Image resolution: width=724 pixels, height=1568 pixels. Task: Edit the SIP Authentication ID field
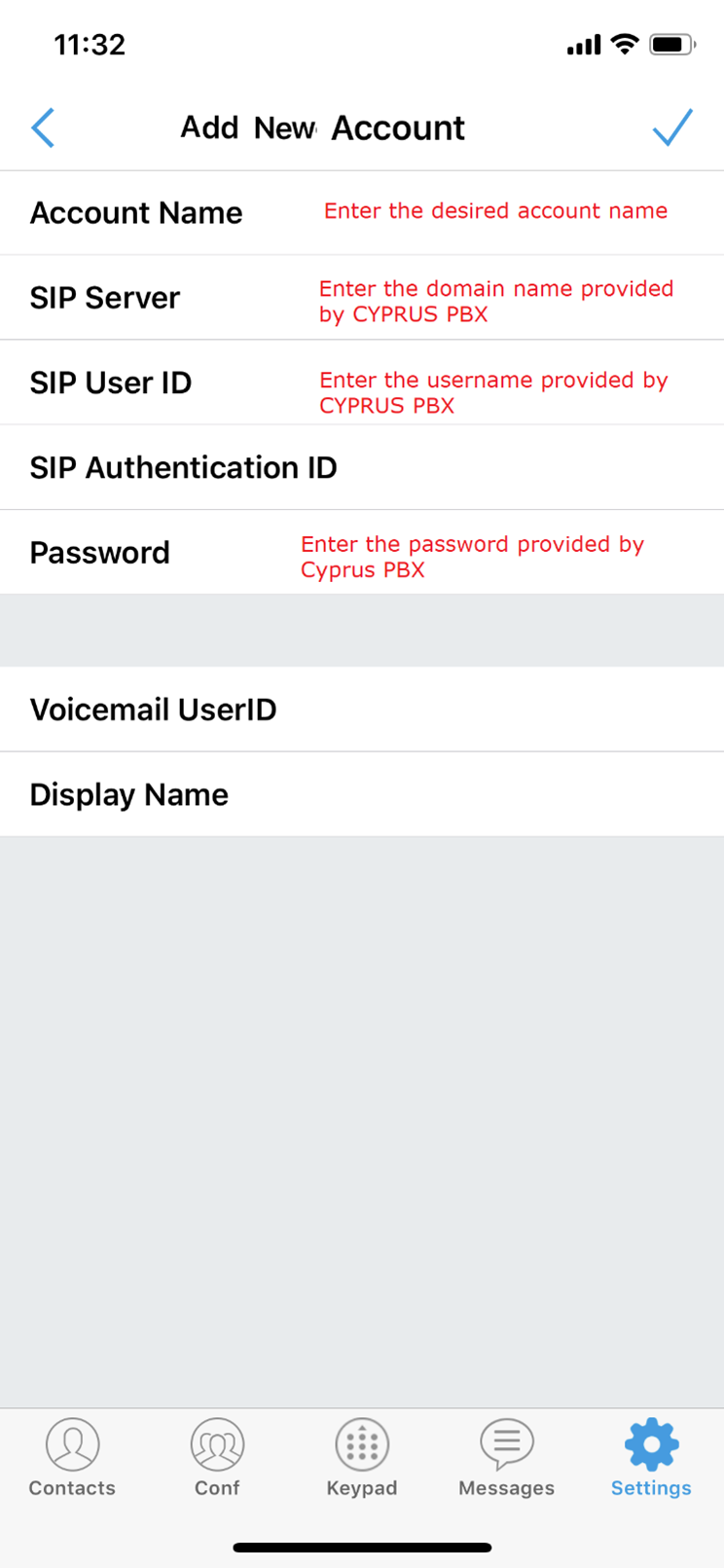coord(362,467)
